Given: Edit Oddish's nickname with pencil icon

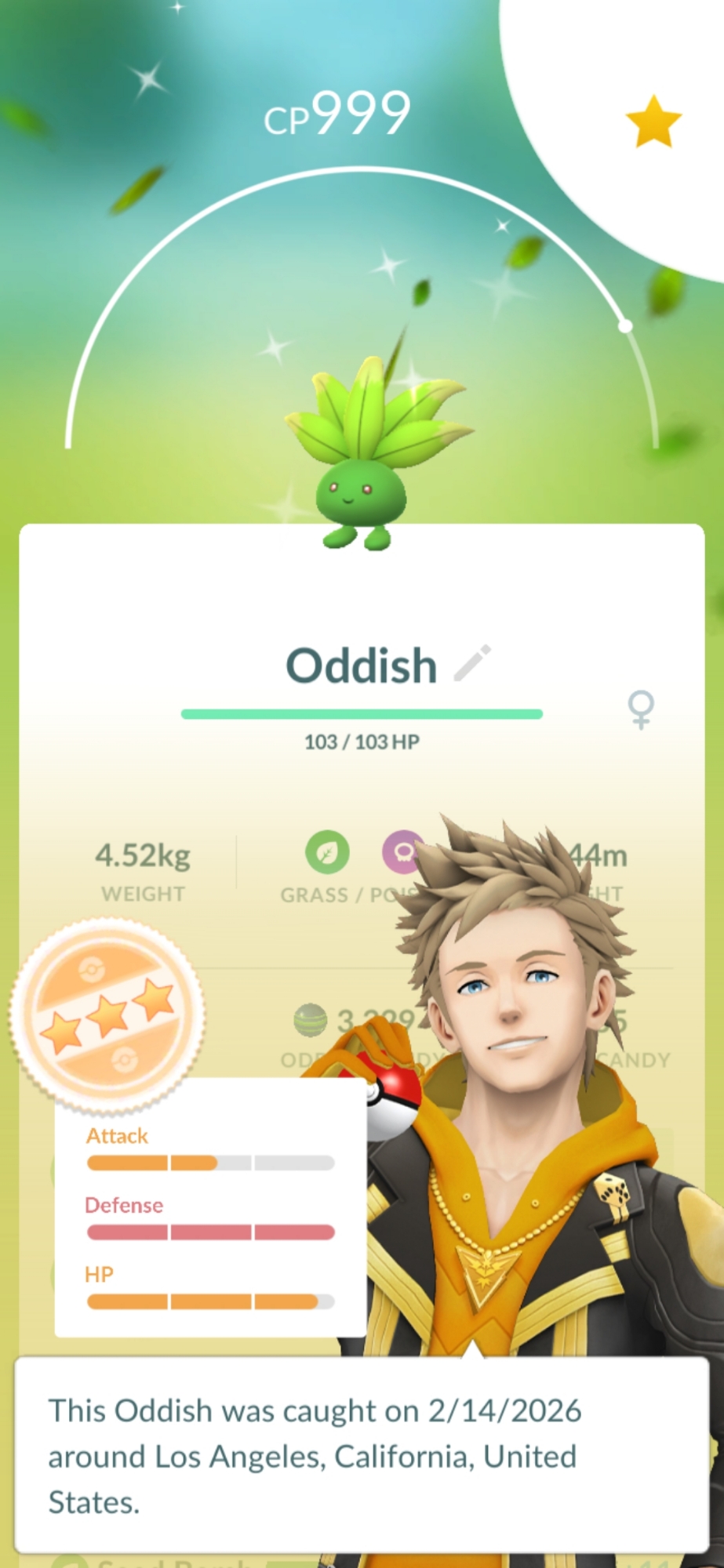Looking at the screenshot, I should coord(473,664).
